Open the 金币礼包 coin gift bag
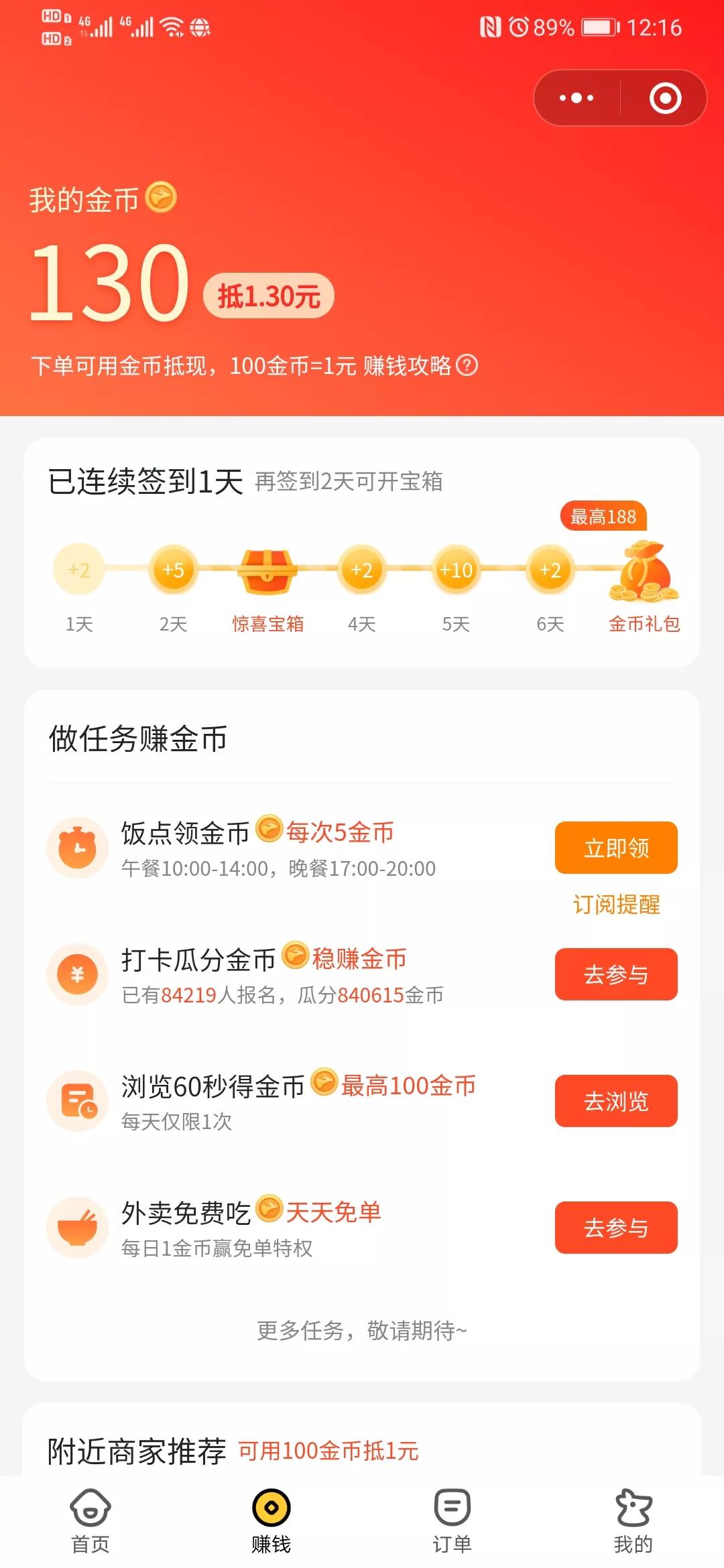The height and width of the screenshot is (1568, 724). point(644,574)
